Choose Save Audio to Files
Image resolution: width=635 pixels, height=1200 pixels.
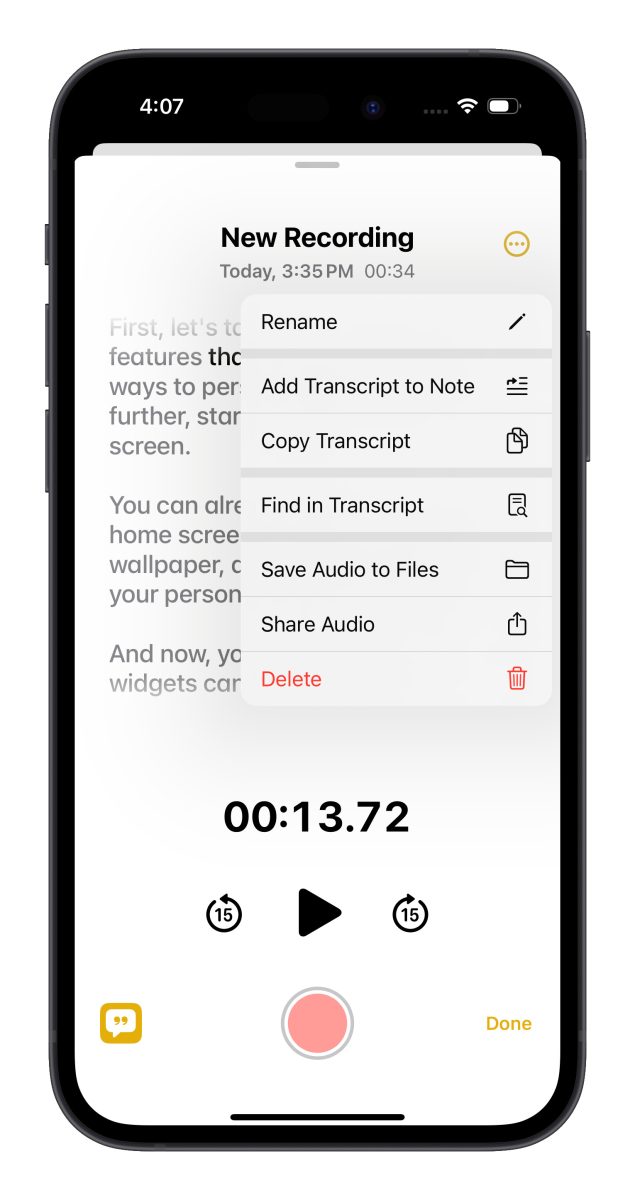click(x=395, y=570)
